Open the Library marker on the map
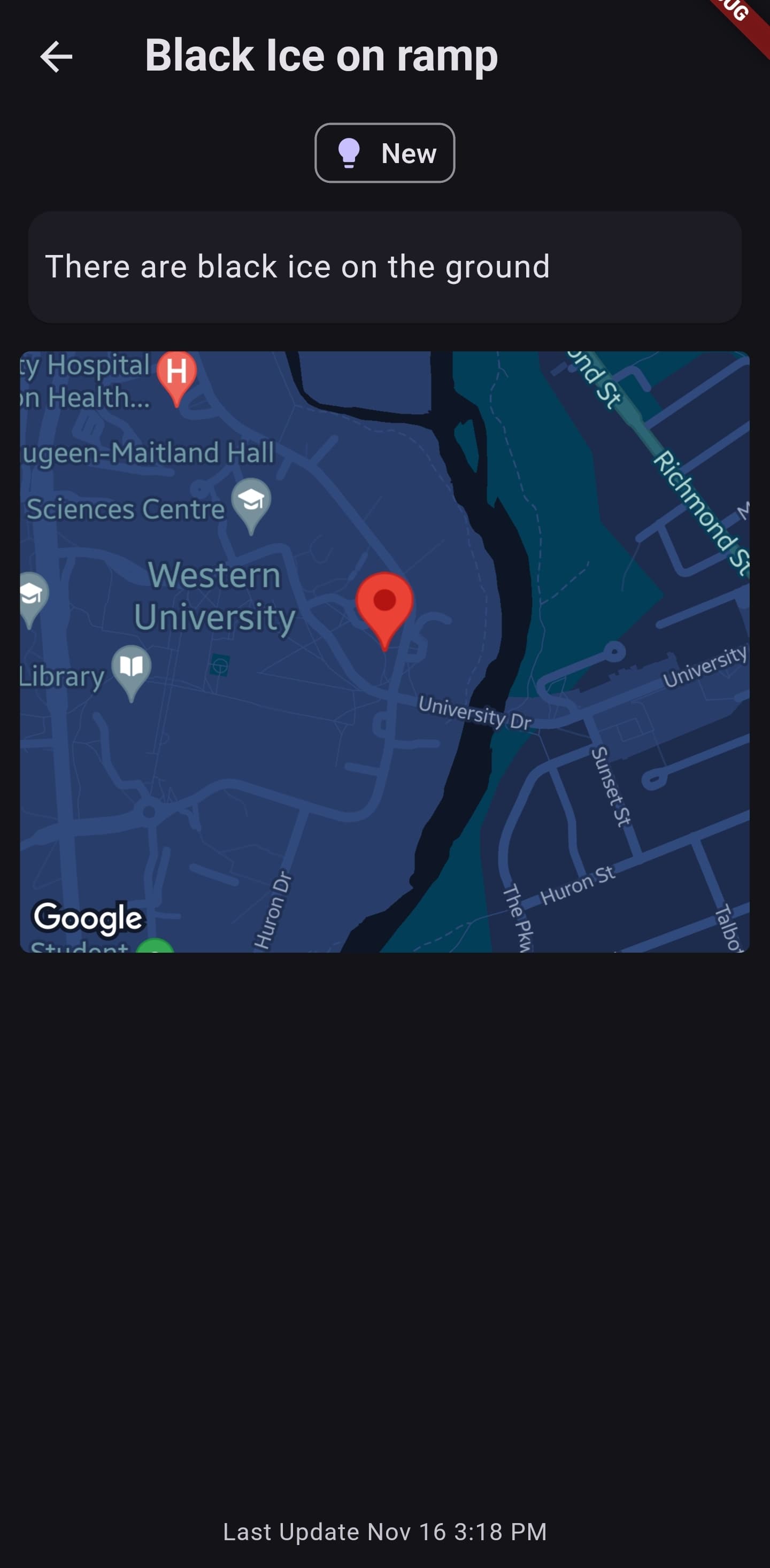 (132, 668)
